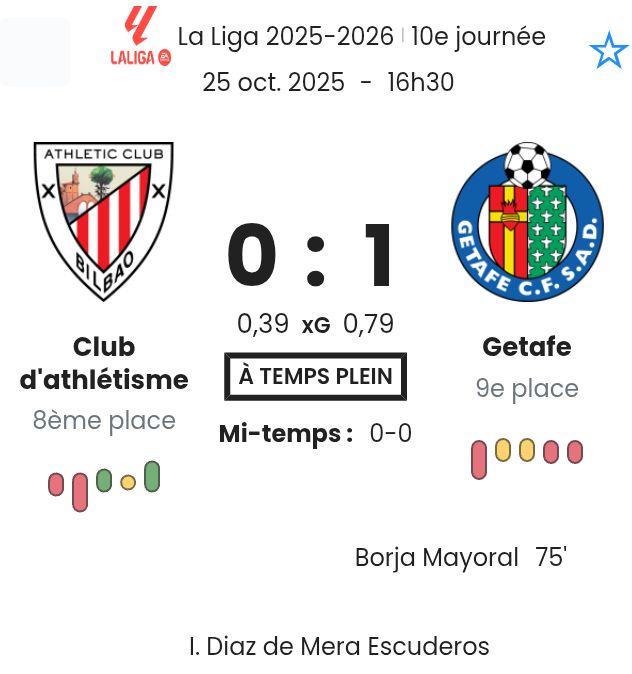This screenshot has width=632, height=674.
Task: Open the Getafe team page
Action: pos(527,221)
